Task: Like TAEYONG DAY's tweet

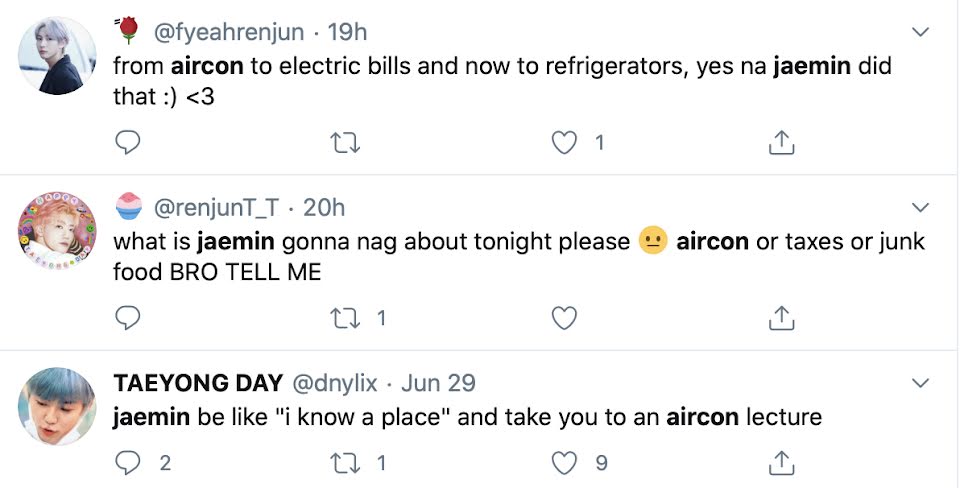Action: [x=565, y=463]
